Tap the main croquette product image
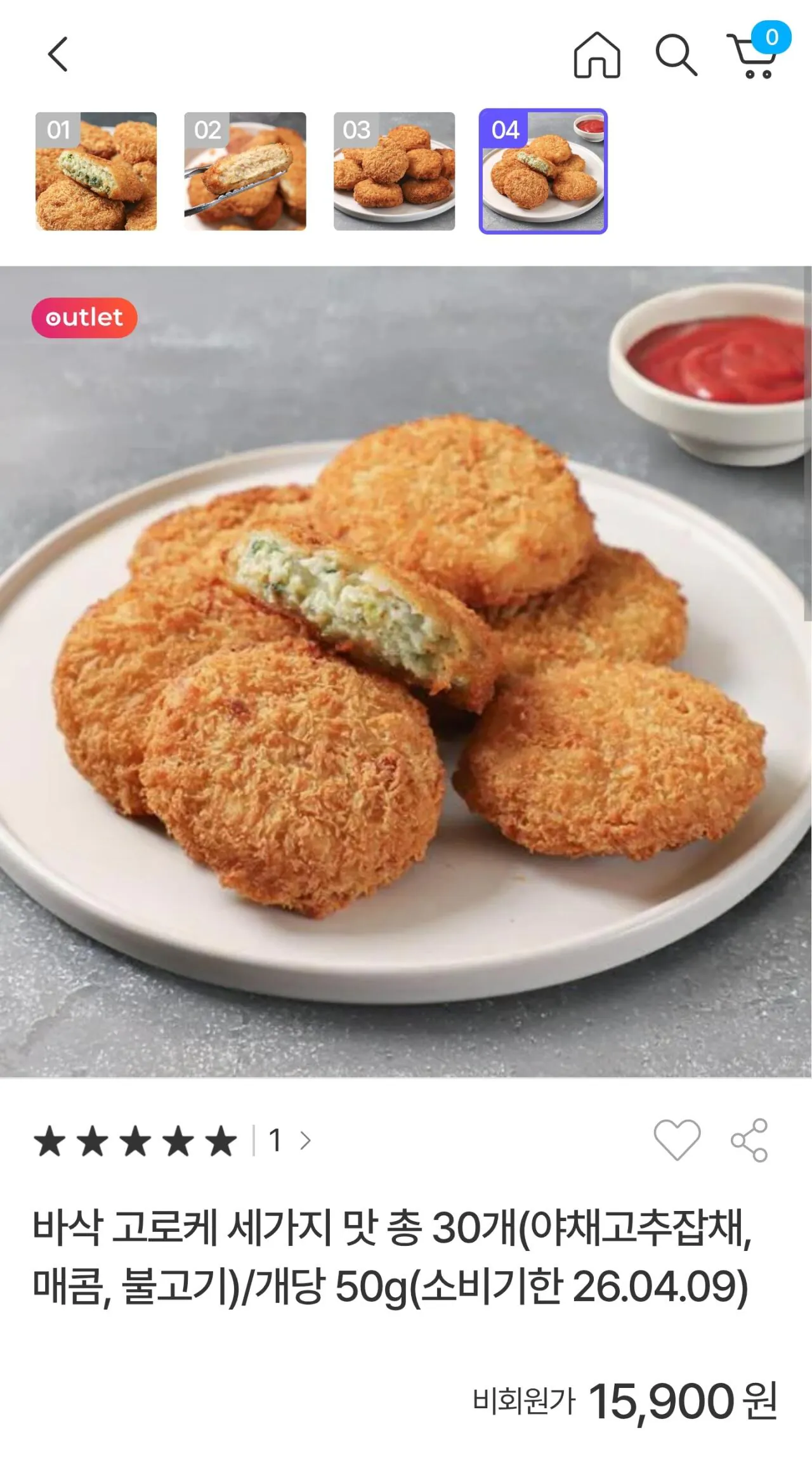This screenshot has height=1459, width=812. [x=406, y=671]
